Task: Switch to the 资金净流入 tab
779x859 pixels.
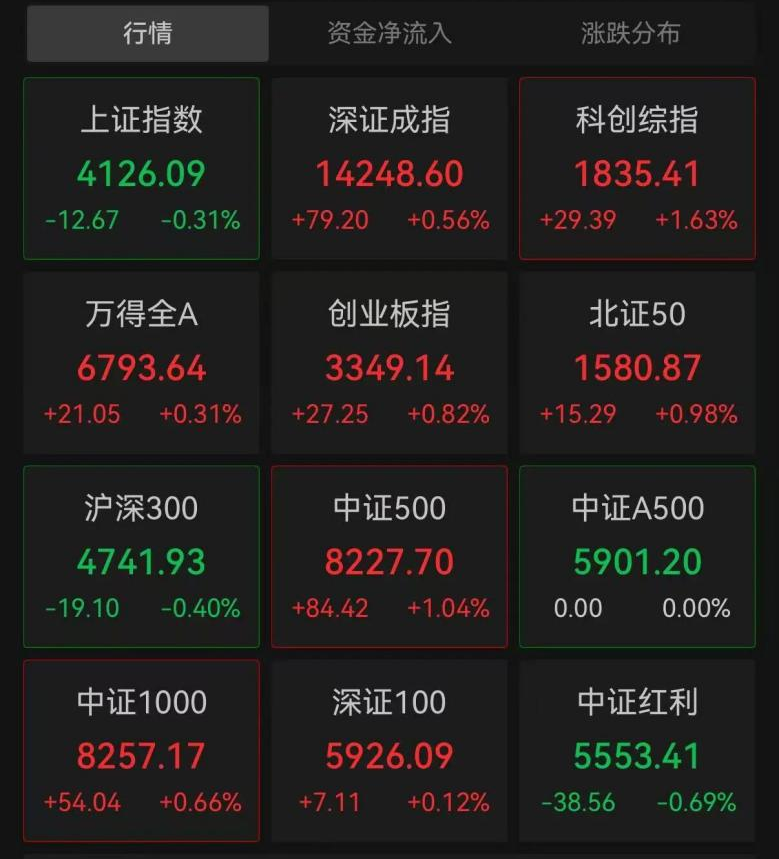Action: point(390,33)
